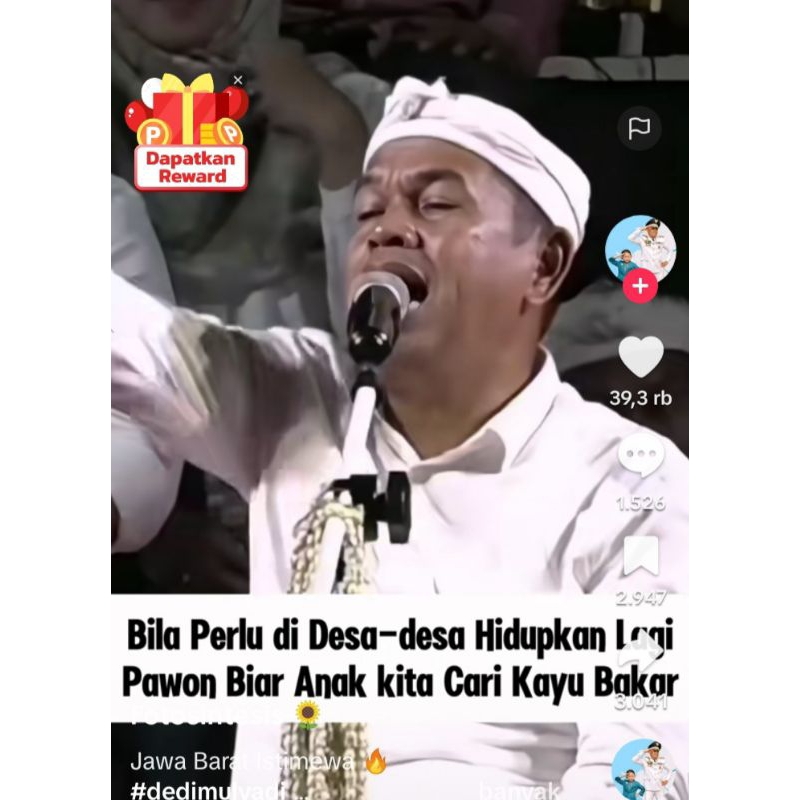Dismiss the reward banner with the X
Image resolution: width=800 pixels, height=800 pixels.
[238, 80]
